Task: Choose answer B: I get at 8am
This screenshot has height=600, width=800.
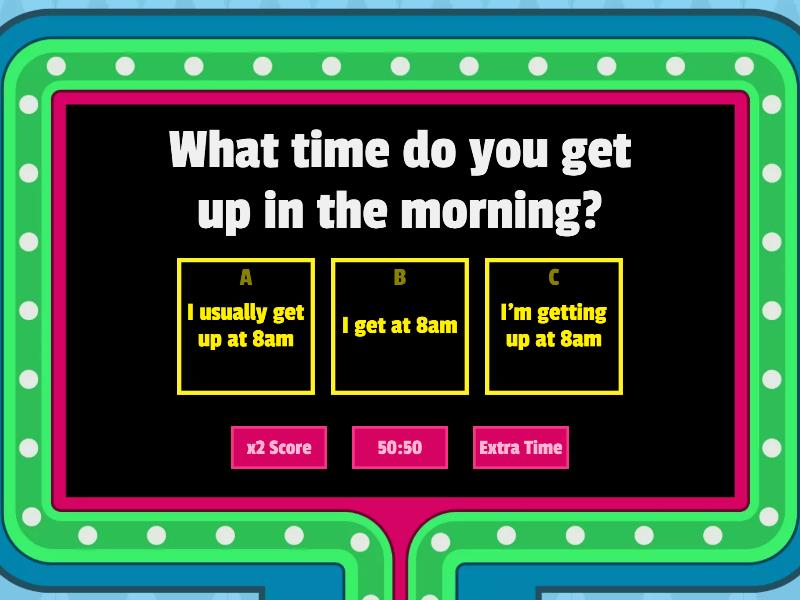Action: coord(400,326)
